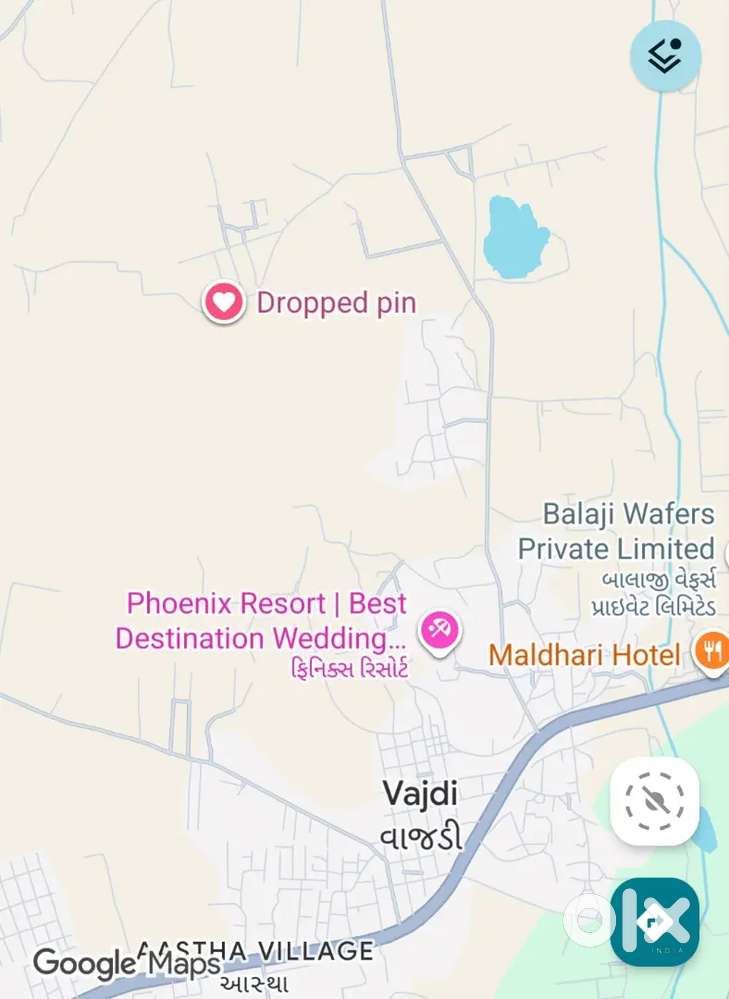This screenshot has height=999, width=729.
Task: Open the map layers button
Action: pyautogui.click(x=664, y=57)
